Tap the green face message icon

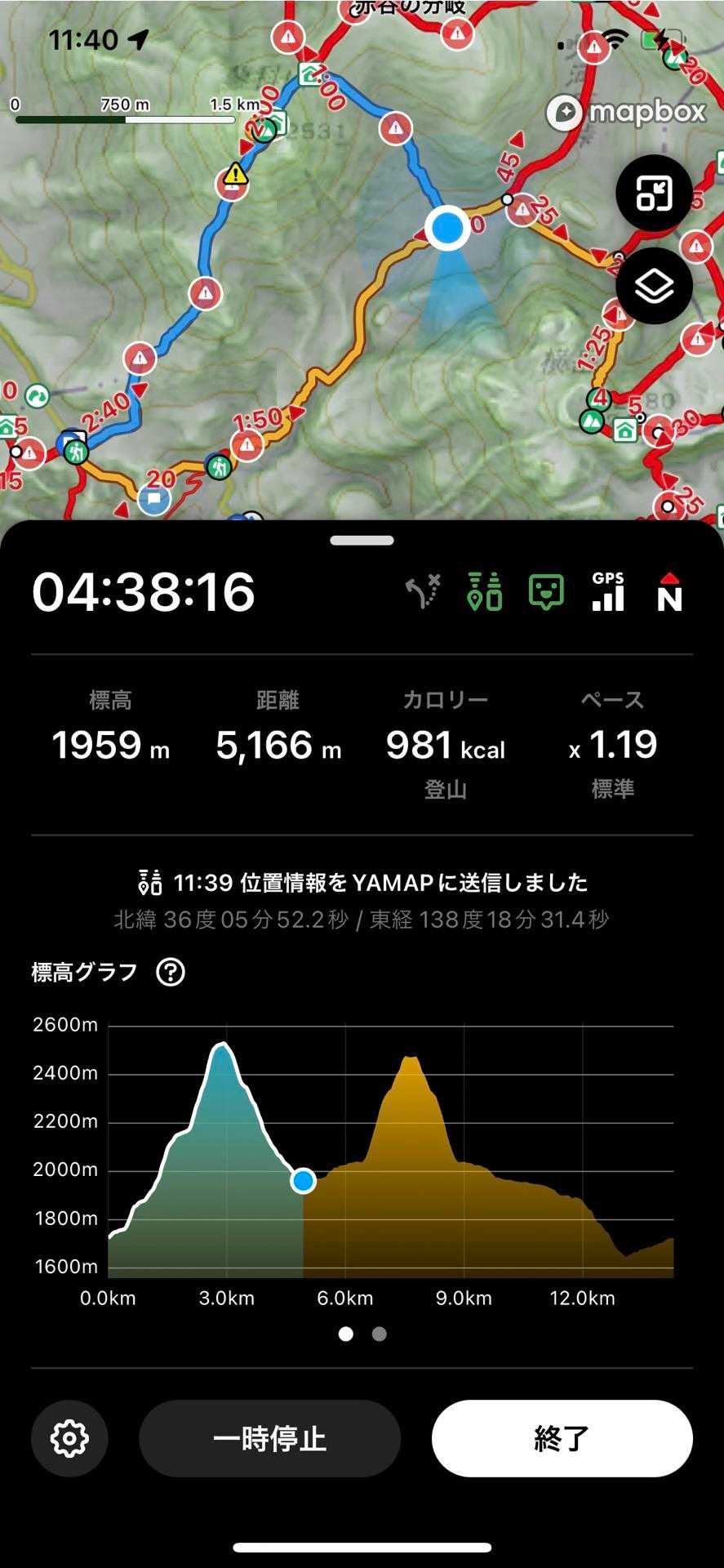(546, 592)
